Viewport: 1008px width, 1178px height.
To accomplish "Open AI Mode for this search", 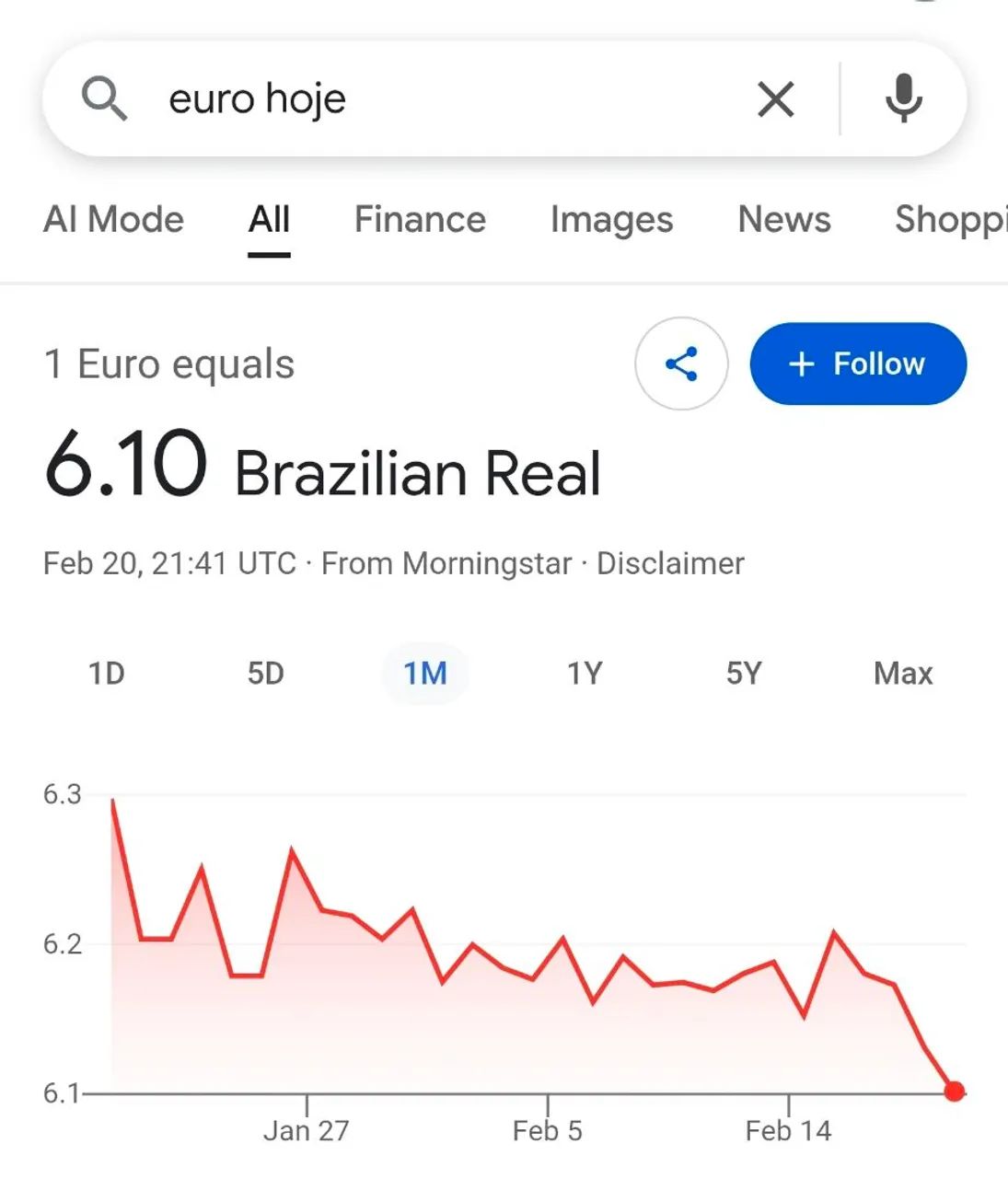I will point(113,220).
